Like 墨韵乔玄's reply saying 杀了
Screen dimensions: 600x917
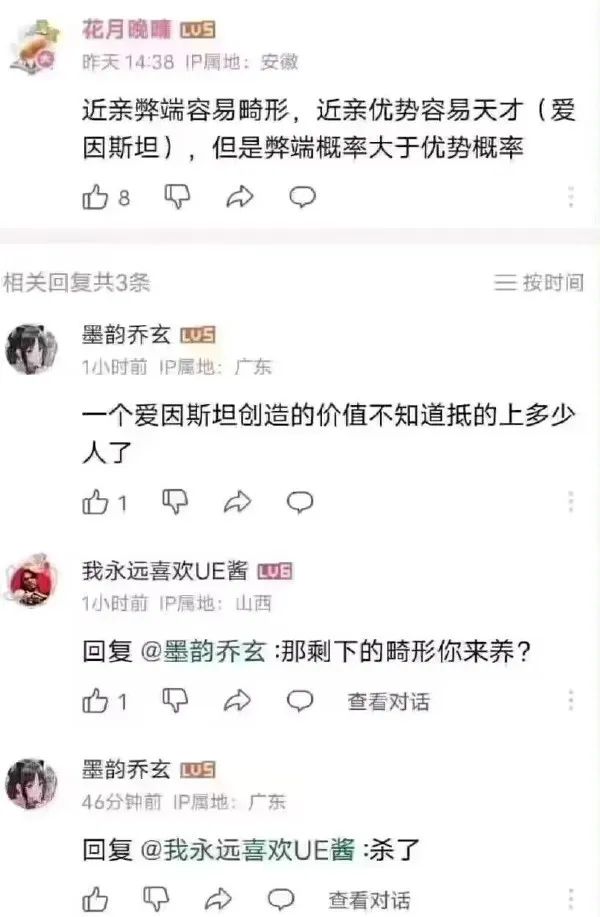96,898
